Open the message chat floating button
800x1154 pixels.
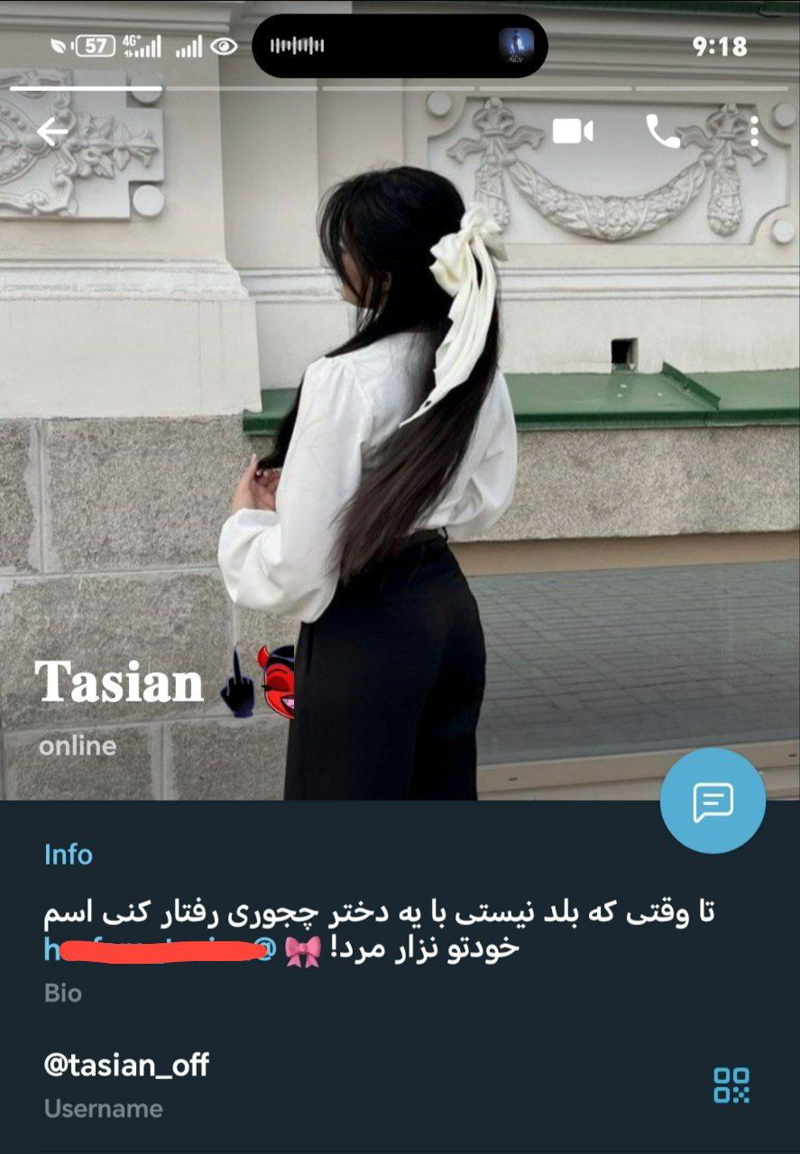pos(712,801)
